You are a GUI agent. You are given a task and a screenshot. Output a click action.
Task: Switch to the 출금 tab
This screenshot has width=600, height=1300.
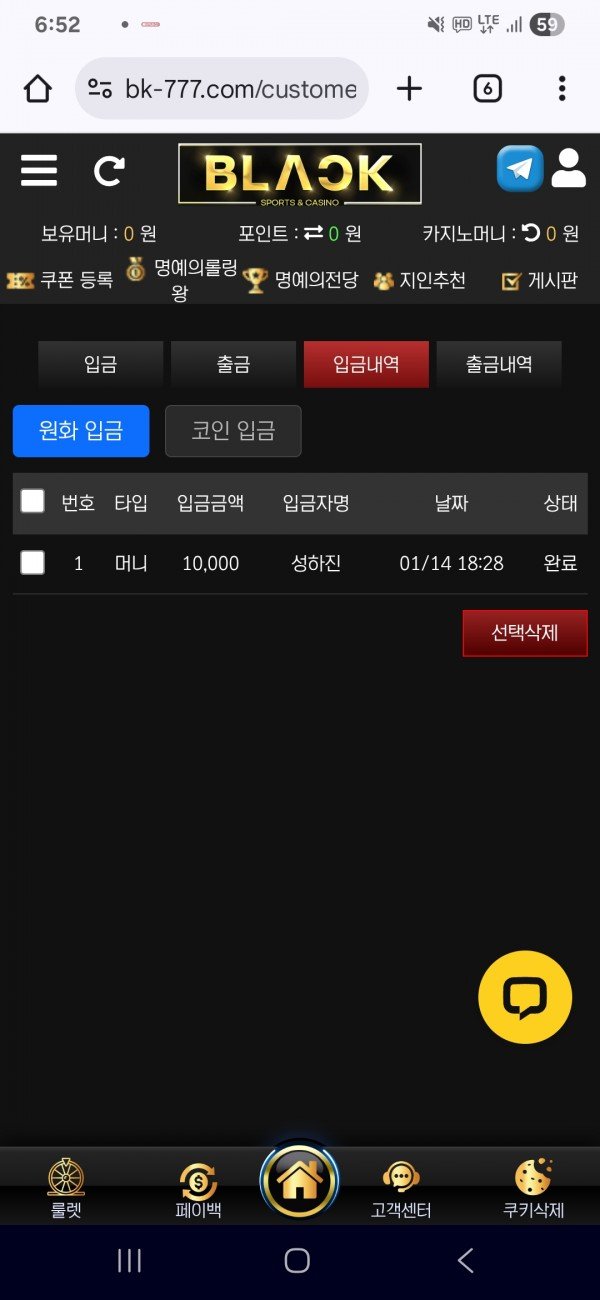point(233,364)
